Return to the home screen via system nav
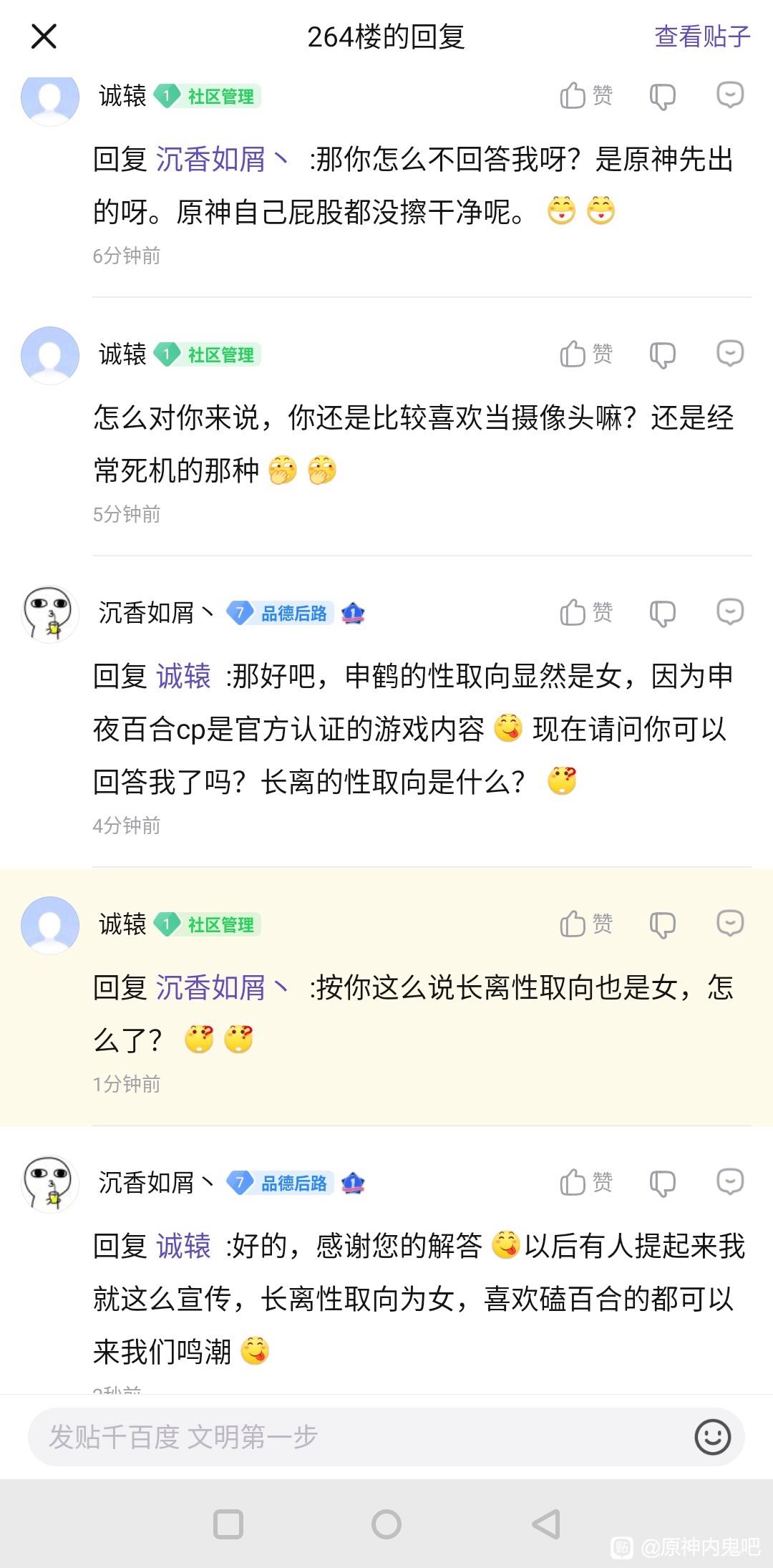Screen dimensions: 773x1568 tap(386, 1524)
